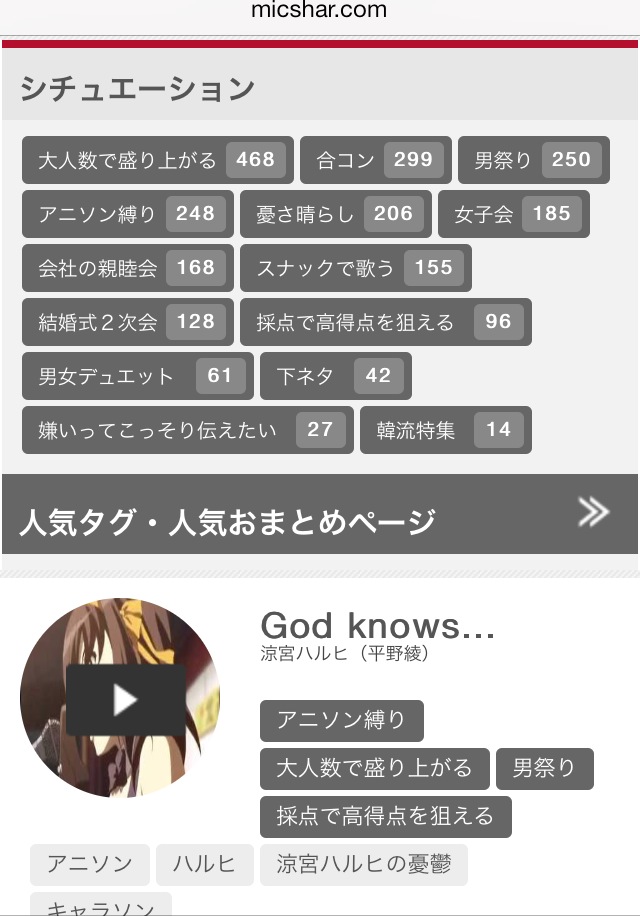Select the 結婚式２次会 128 chip

tap(127, 322)
